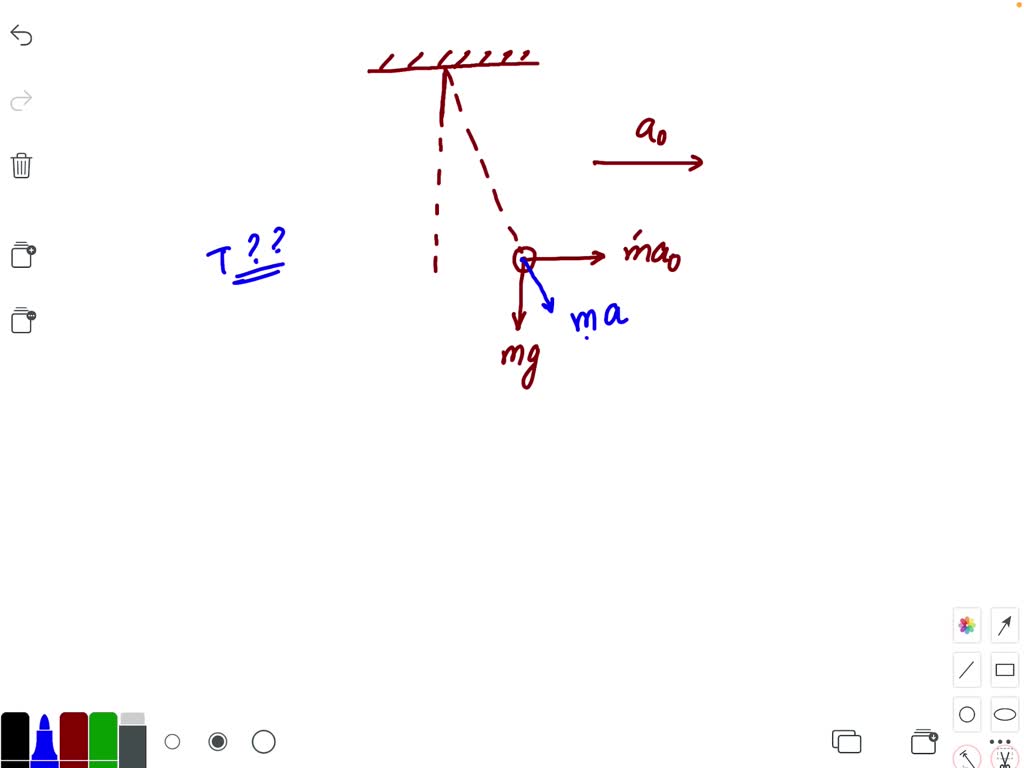Choose the largest stroke size

point(264,742)
